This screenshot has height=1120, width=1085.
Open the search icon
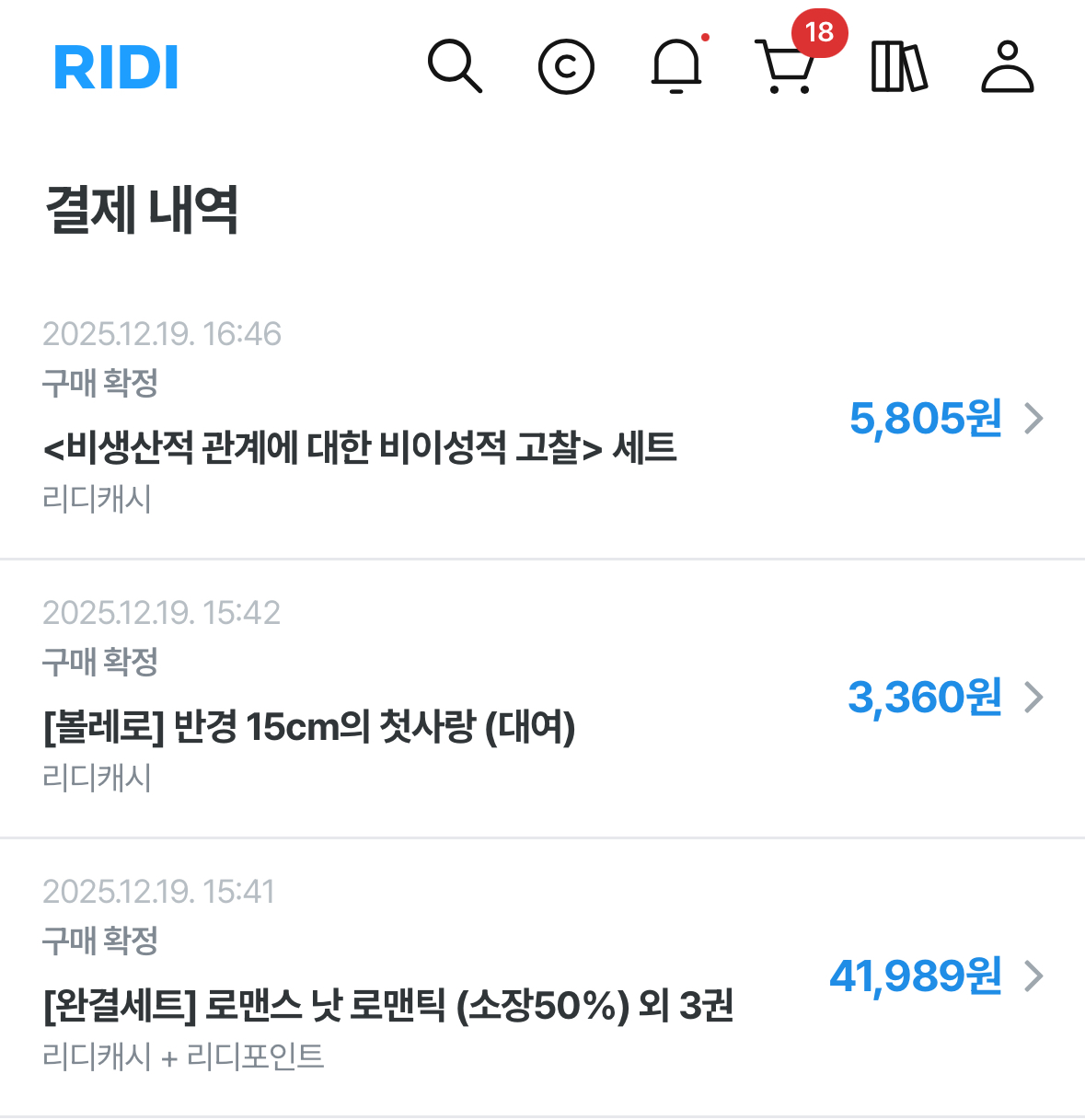point(455,66)
